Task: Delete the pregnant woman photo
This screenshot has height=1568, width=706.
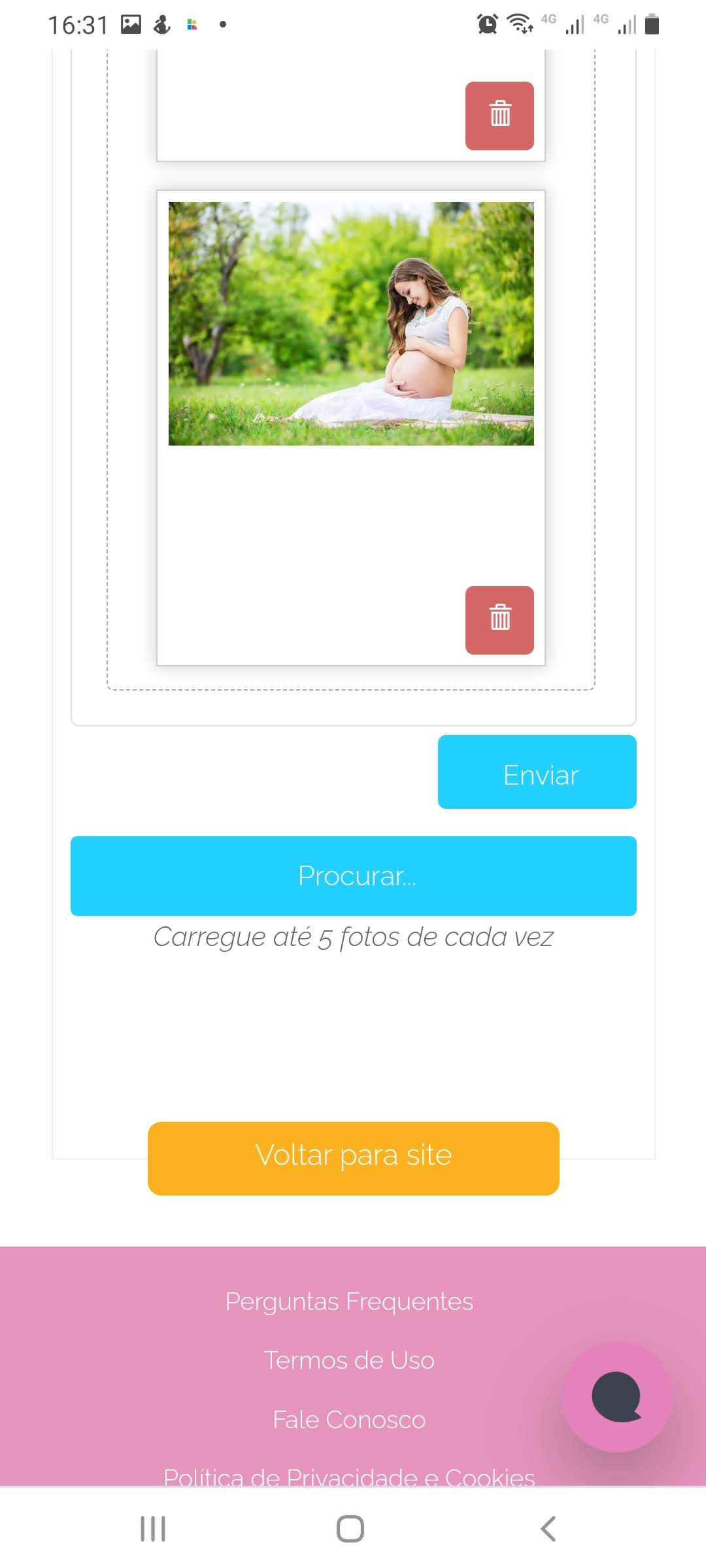Action: (x=499, y=620)
